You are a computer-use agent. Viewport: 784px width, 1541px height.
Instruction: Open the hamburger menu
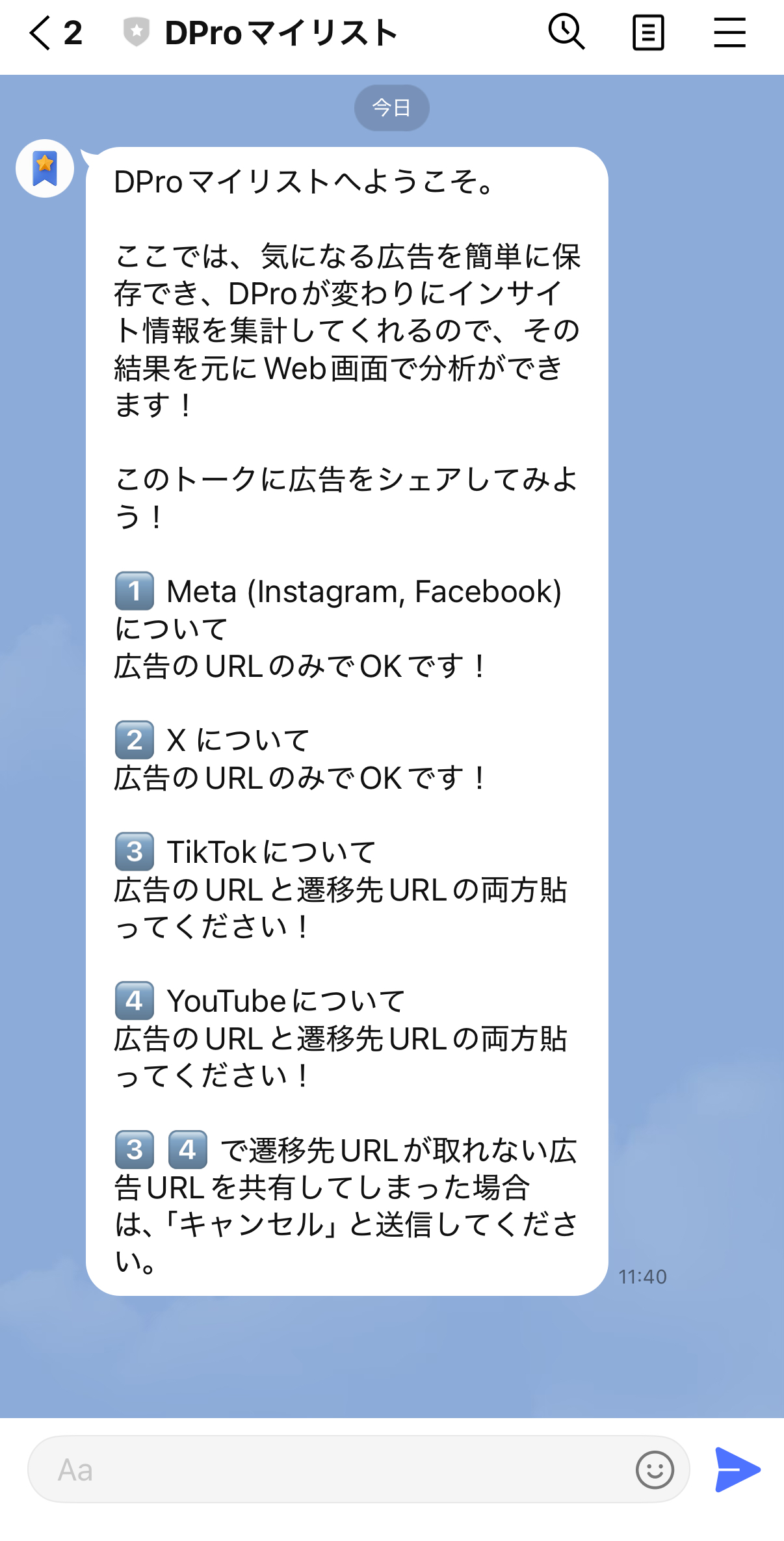pos(729,33)
